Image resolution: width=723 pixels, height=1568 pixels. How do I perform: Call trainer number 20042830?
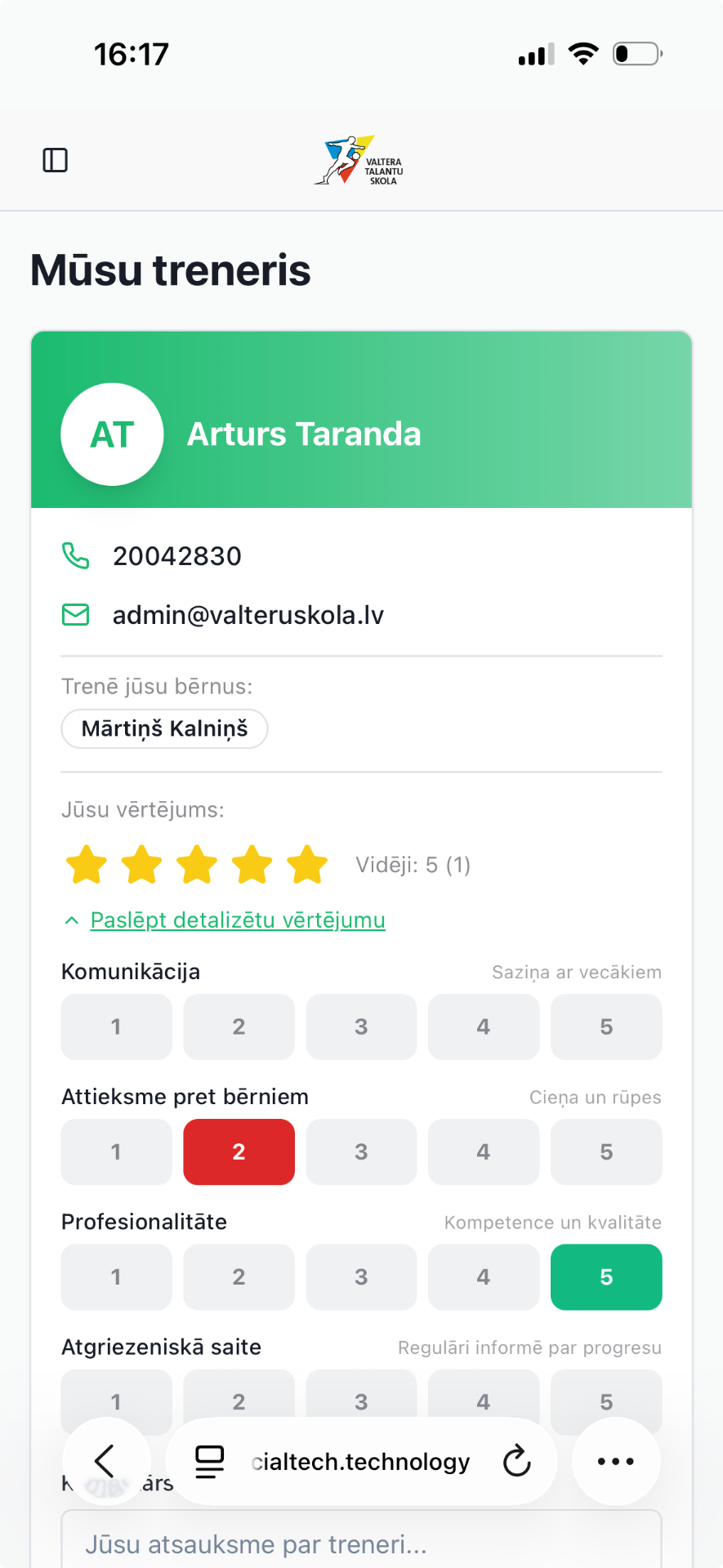[x=176, y=556]
